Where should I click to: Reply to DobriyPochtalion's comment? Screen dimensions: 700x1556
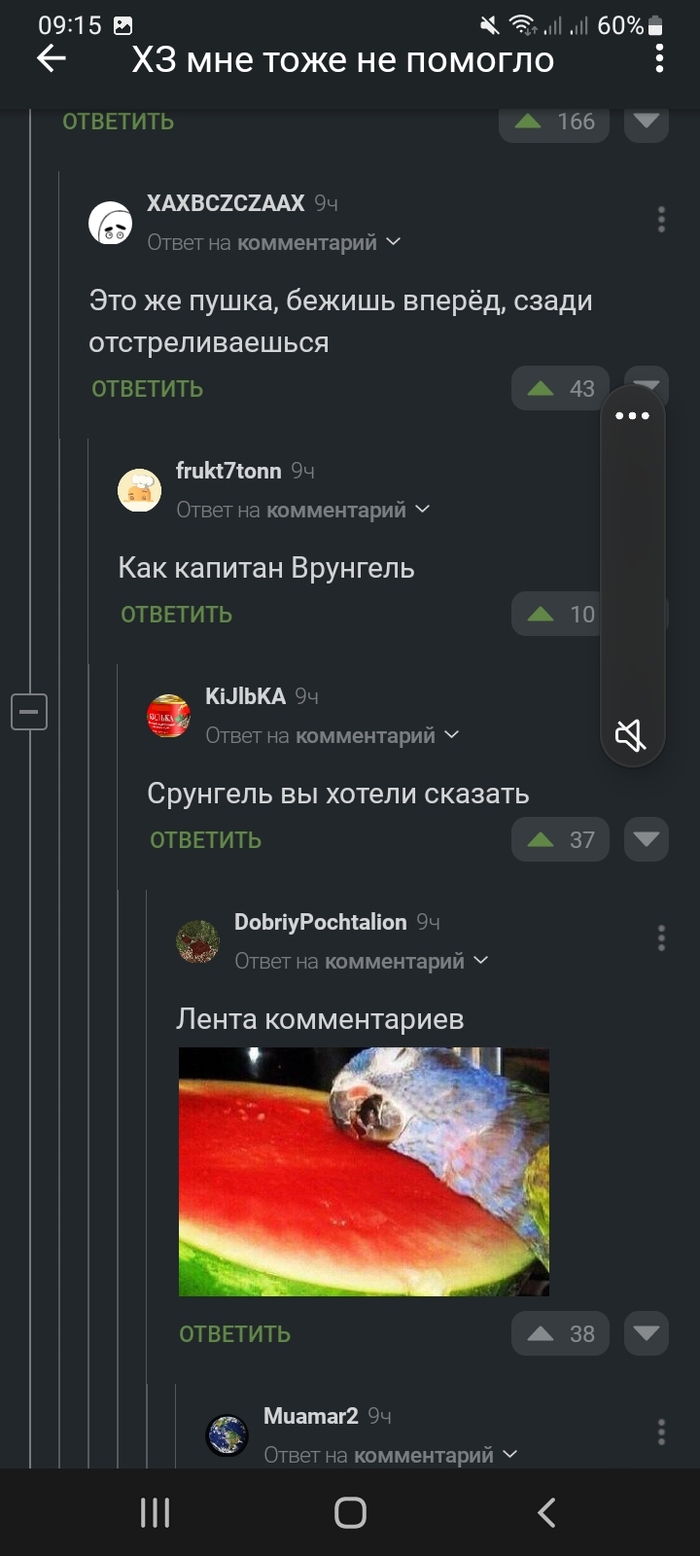click(234, 1334)
